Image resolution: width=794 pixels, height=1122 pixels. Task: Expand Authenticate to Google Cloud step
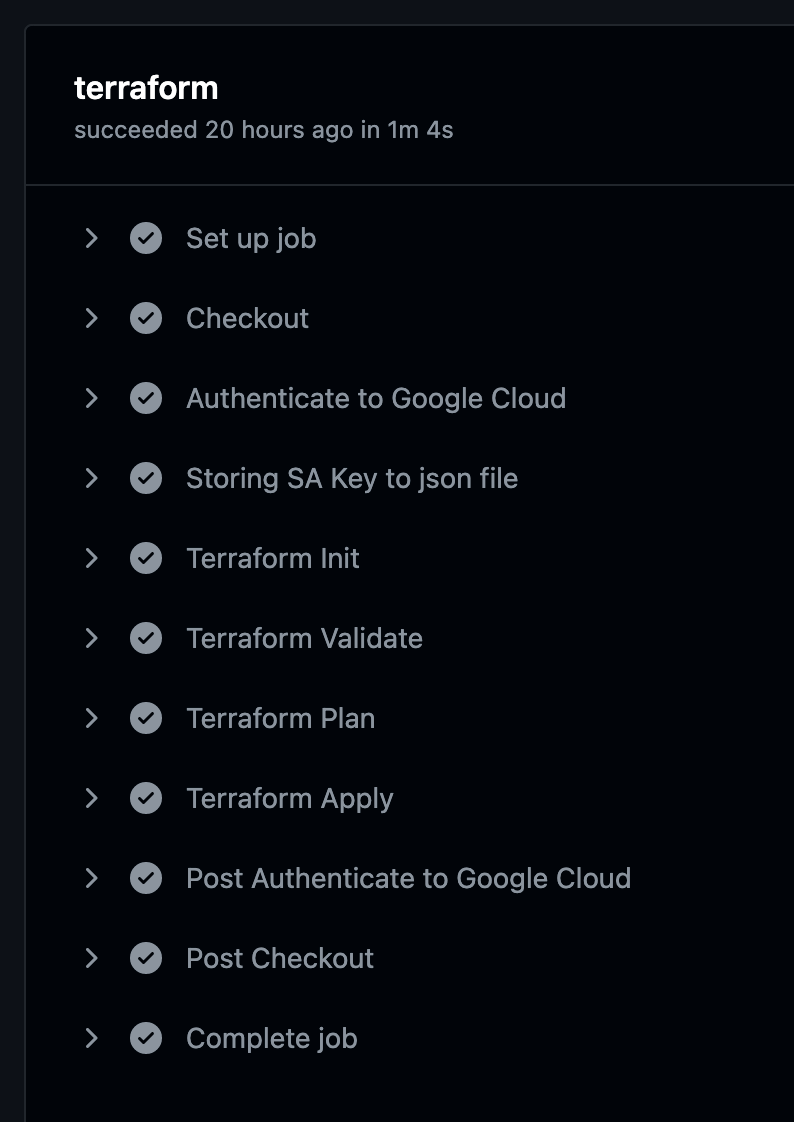click(91, 398)
